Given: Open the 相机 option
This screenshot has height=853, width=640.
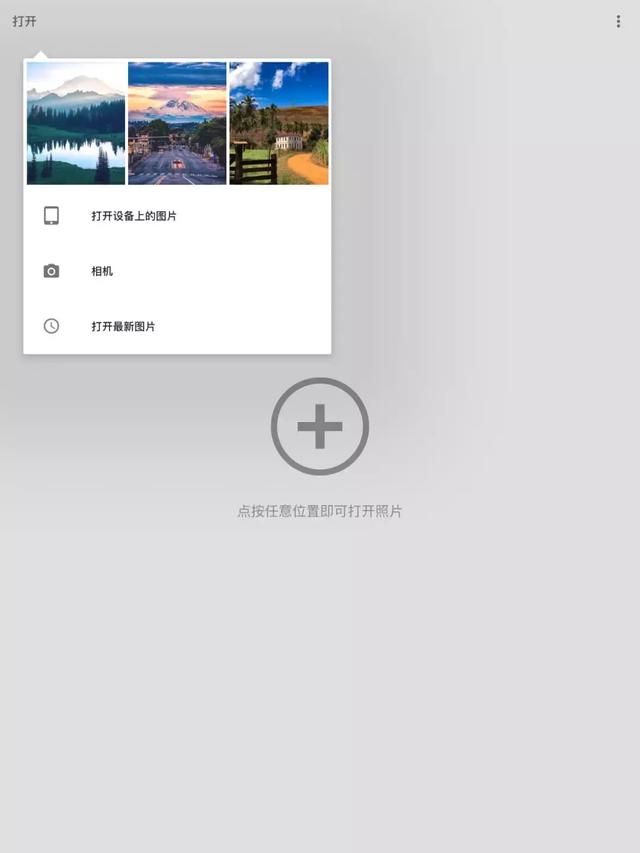Looking at the screenshot, I should 102,271.
